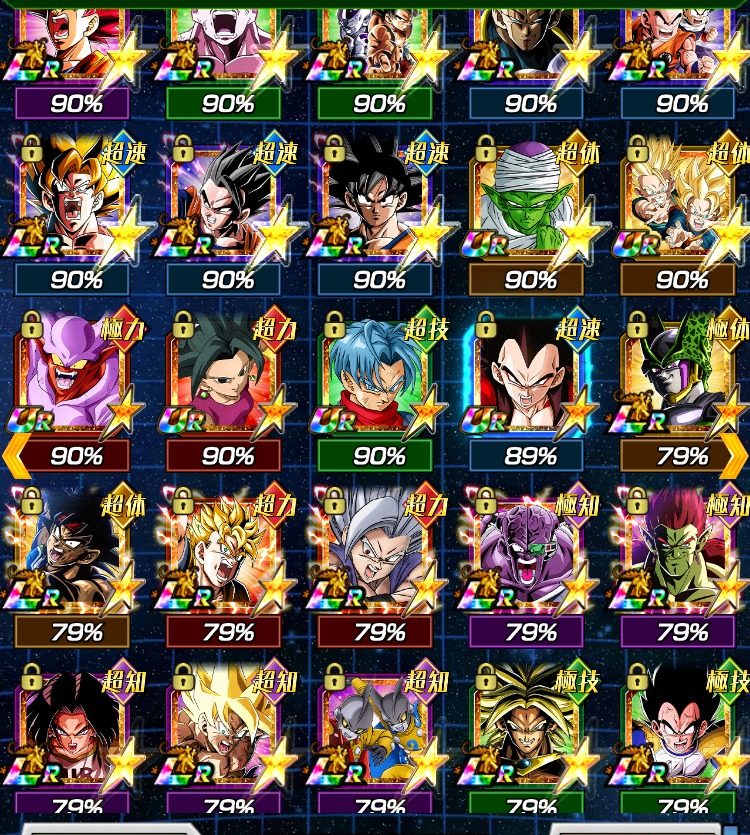The height and width of the screenshot is (835, 750).
Task: Go to the previous page with the left arrow
Action: [14, 456]
